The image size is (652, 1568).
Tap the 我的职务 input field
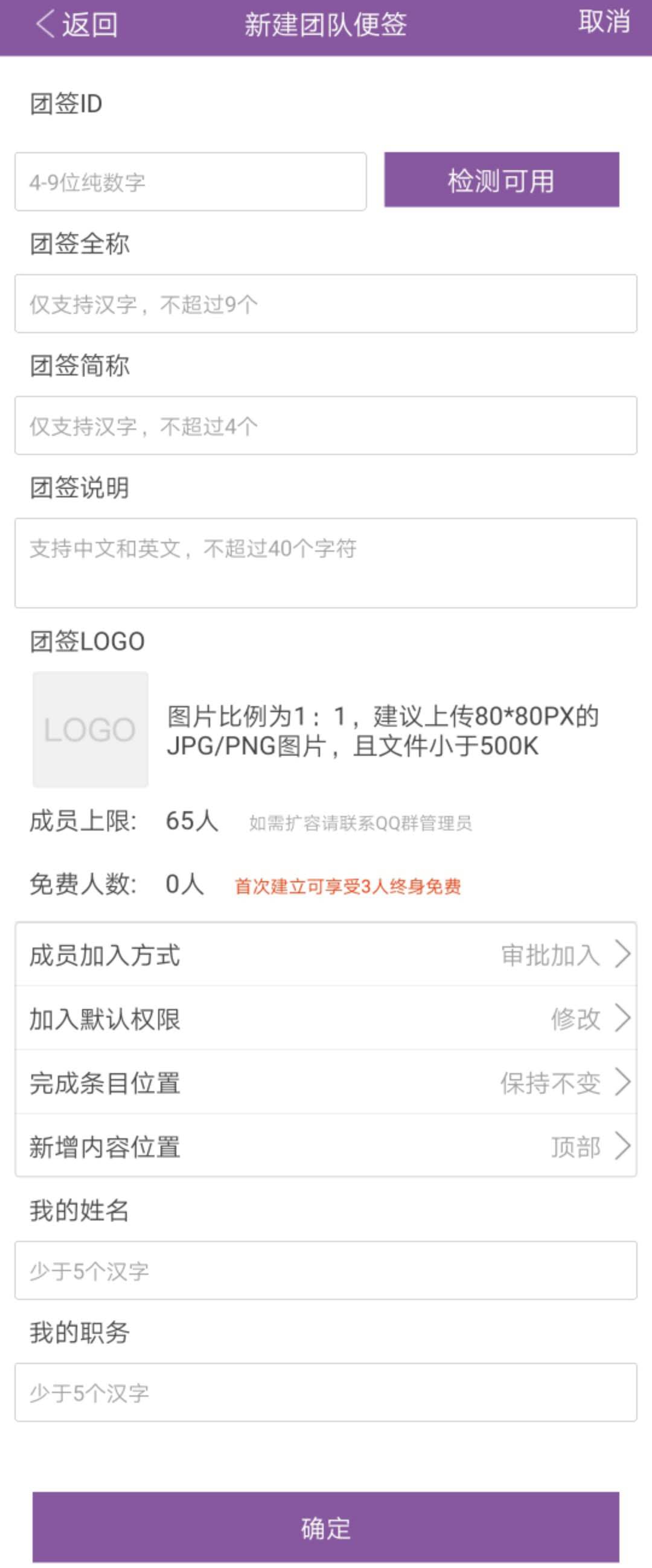point(325,1393)
